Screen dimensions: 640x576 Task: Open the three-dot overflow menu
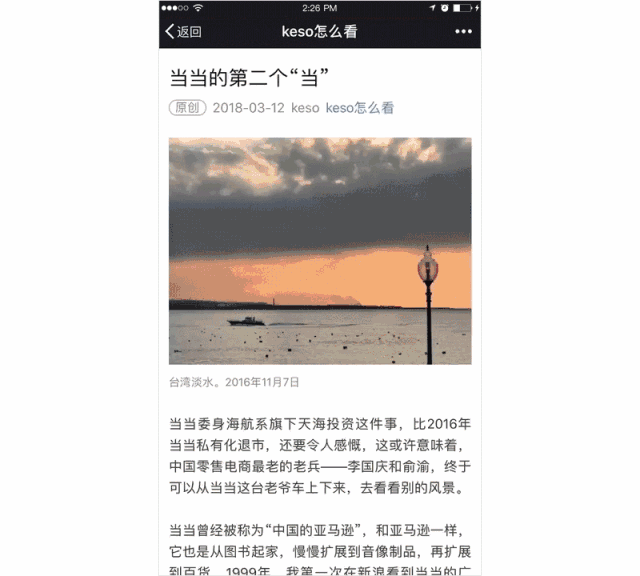462,31
